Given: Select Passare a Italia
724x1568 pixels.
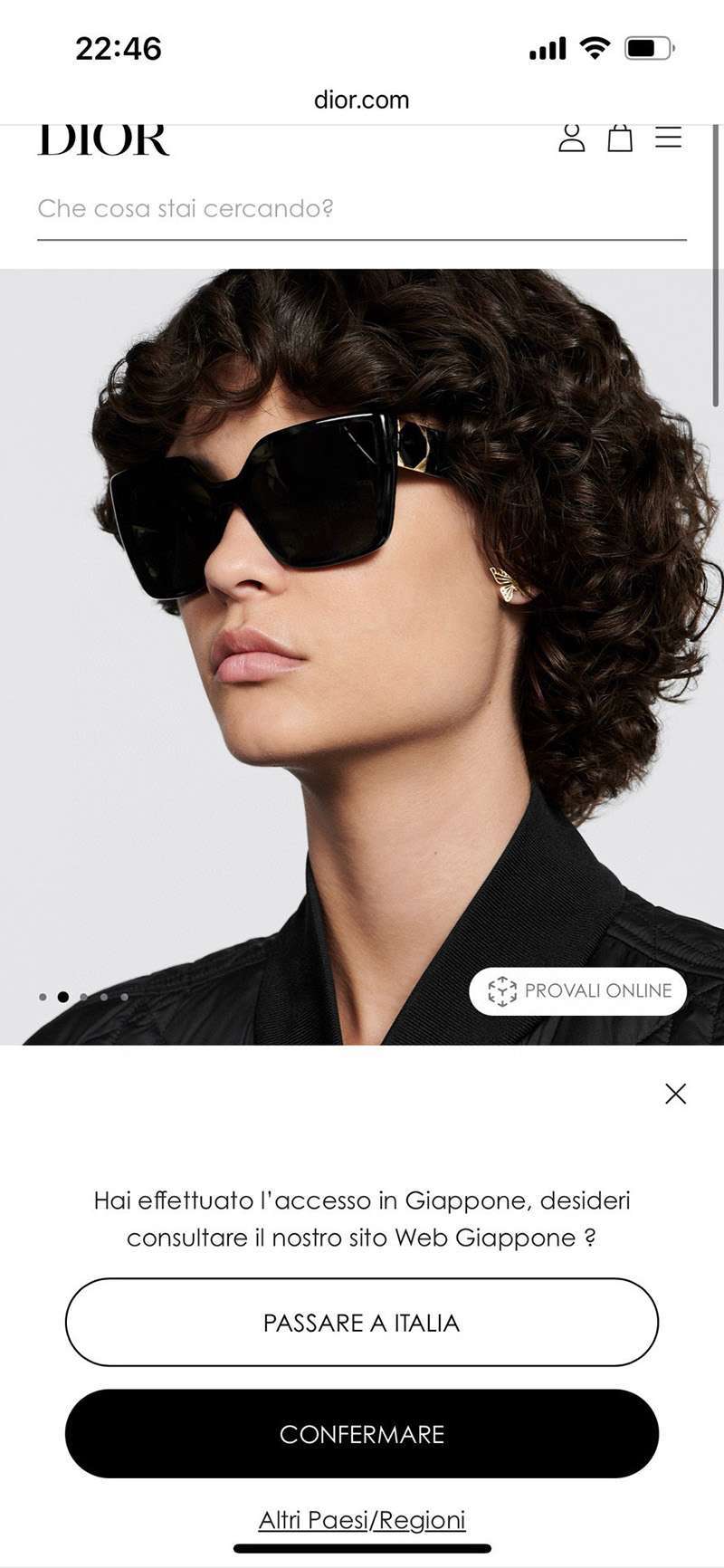Looking at the screenshot, I should coord(361,1323).
